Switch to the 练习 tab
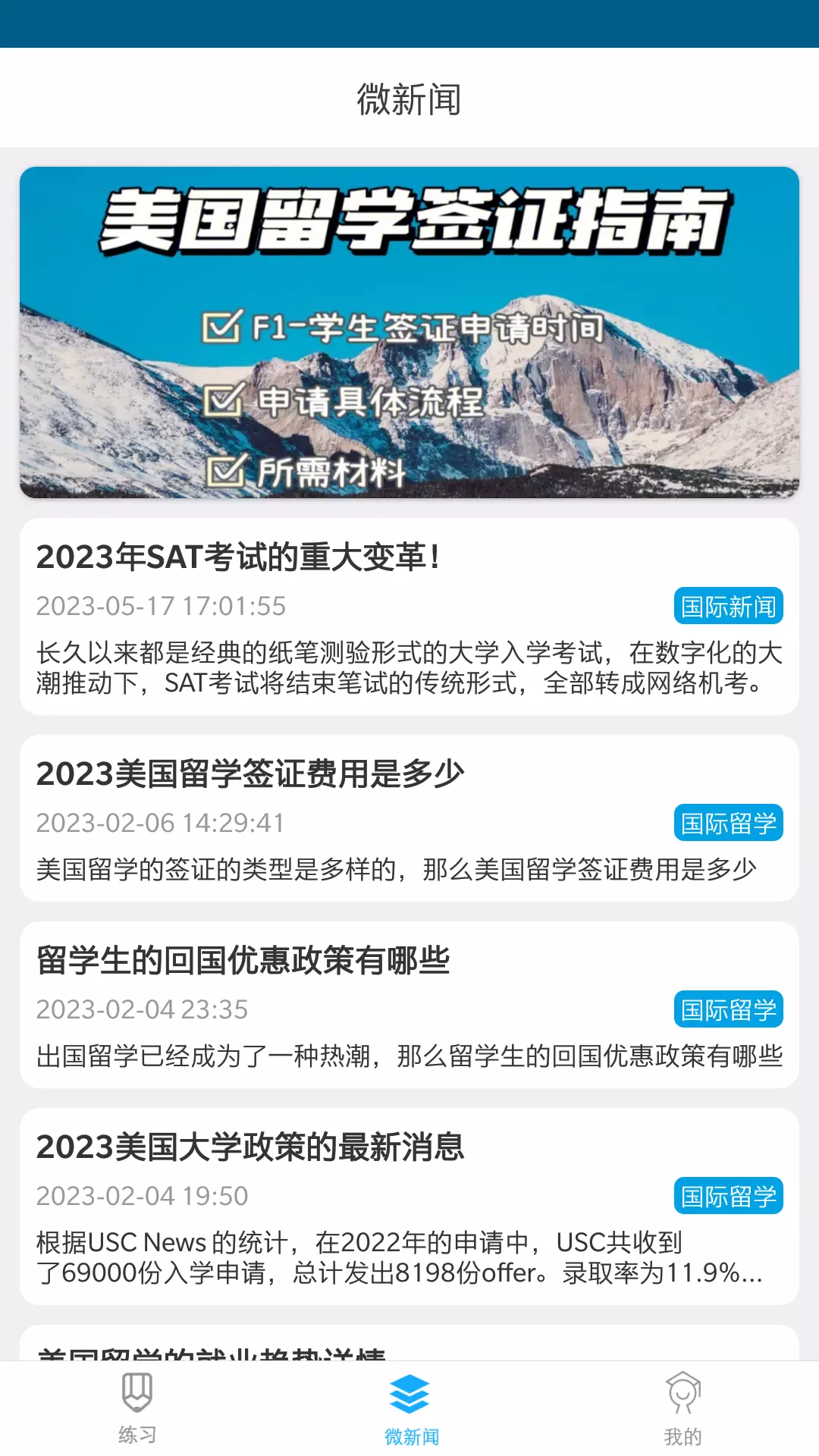 click(x=137, y=1408)
